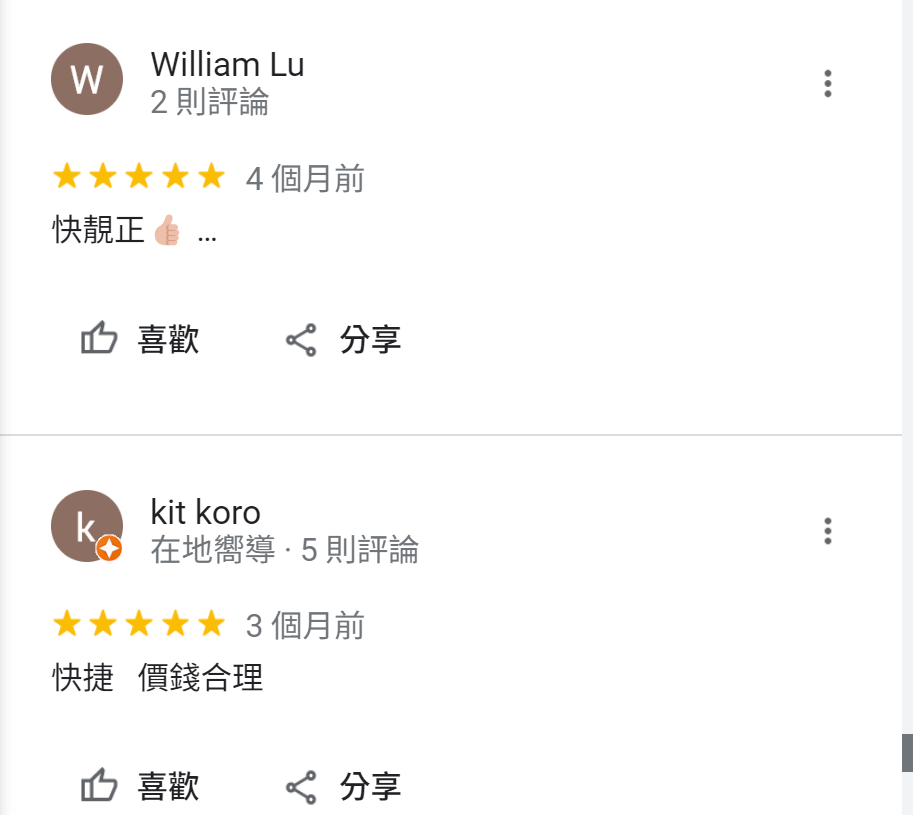Share William Lu's review
The height and width of the screenshot is (815, 913).
pos(343,340)
